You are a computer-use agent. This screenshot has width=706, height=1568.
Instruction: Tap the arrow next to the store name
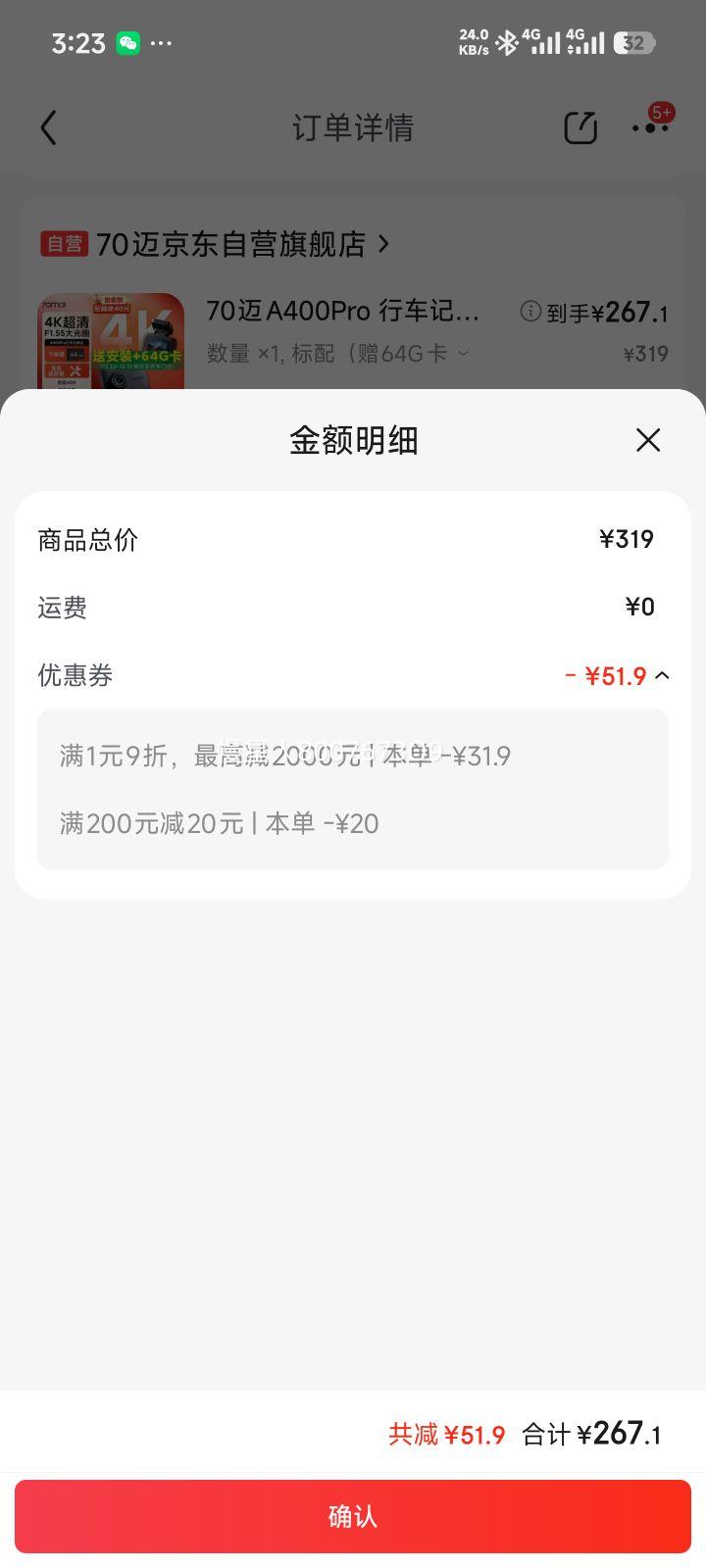[382, 244]
